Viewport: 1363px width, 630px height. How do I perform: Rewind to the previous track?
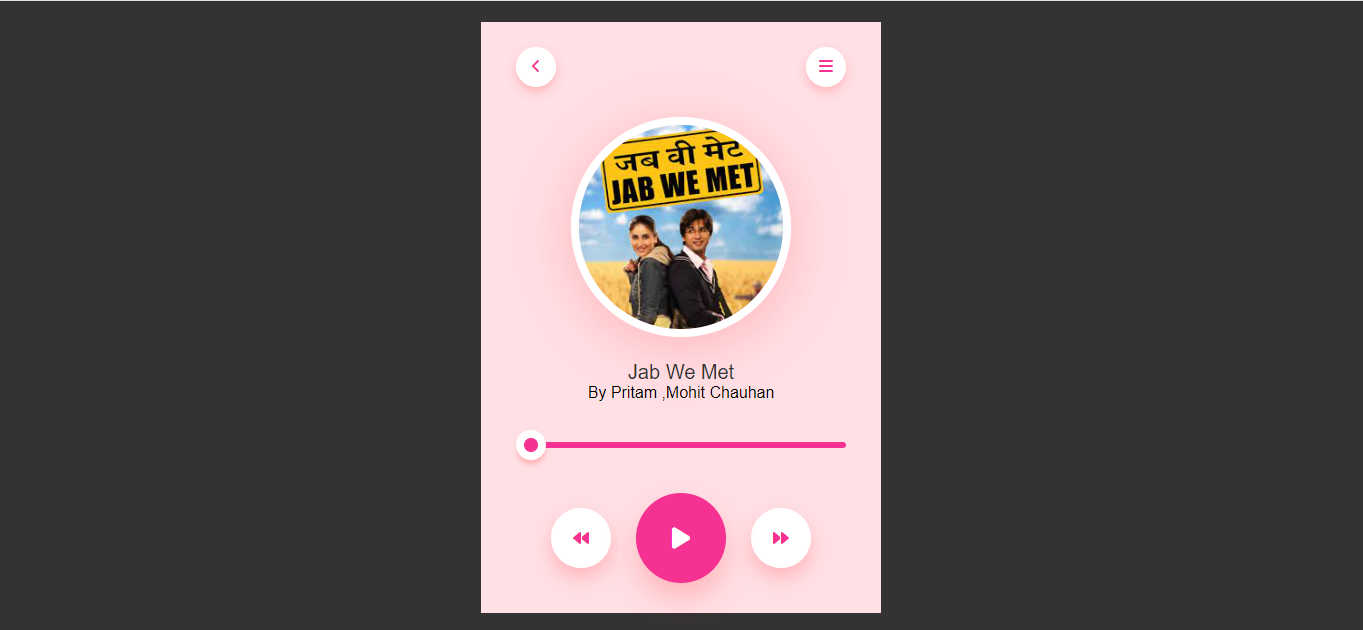(x=581, y=538)
